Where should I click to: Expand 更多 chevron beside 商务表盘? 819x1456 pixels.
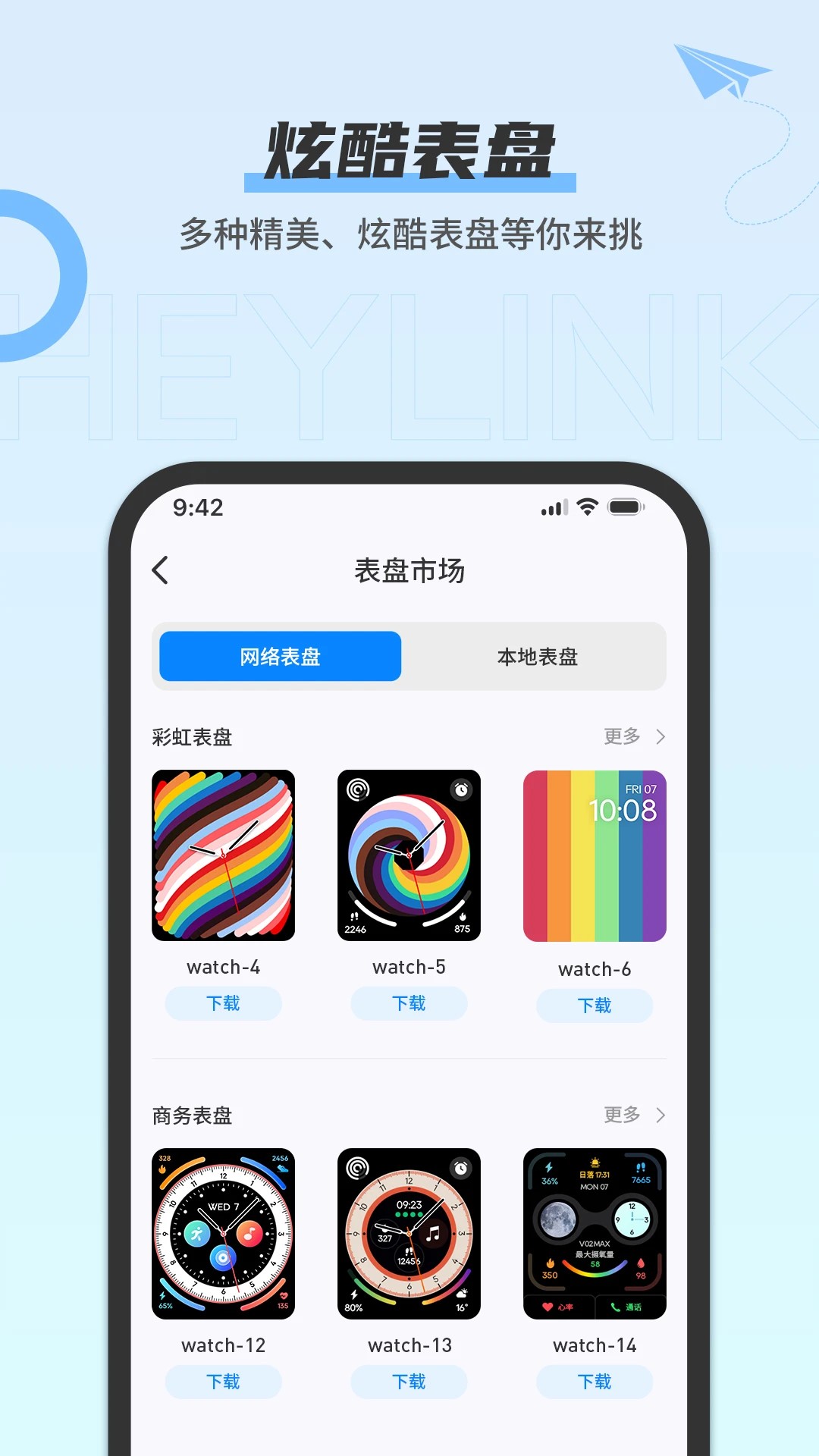click(659, 1116)
